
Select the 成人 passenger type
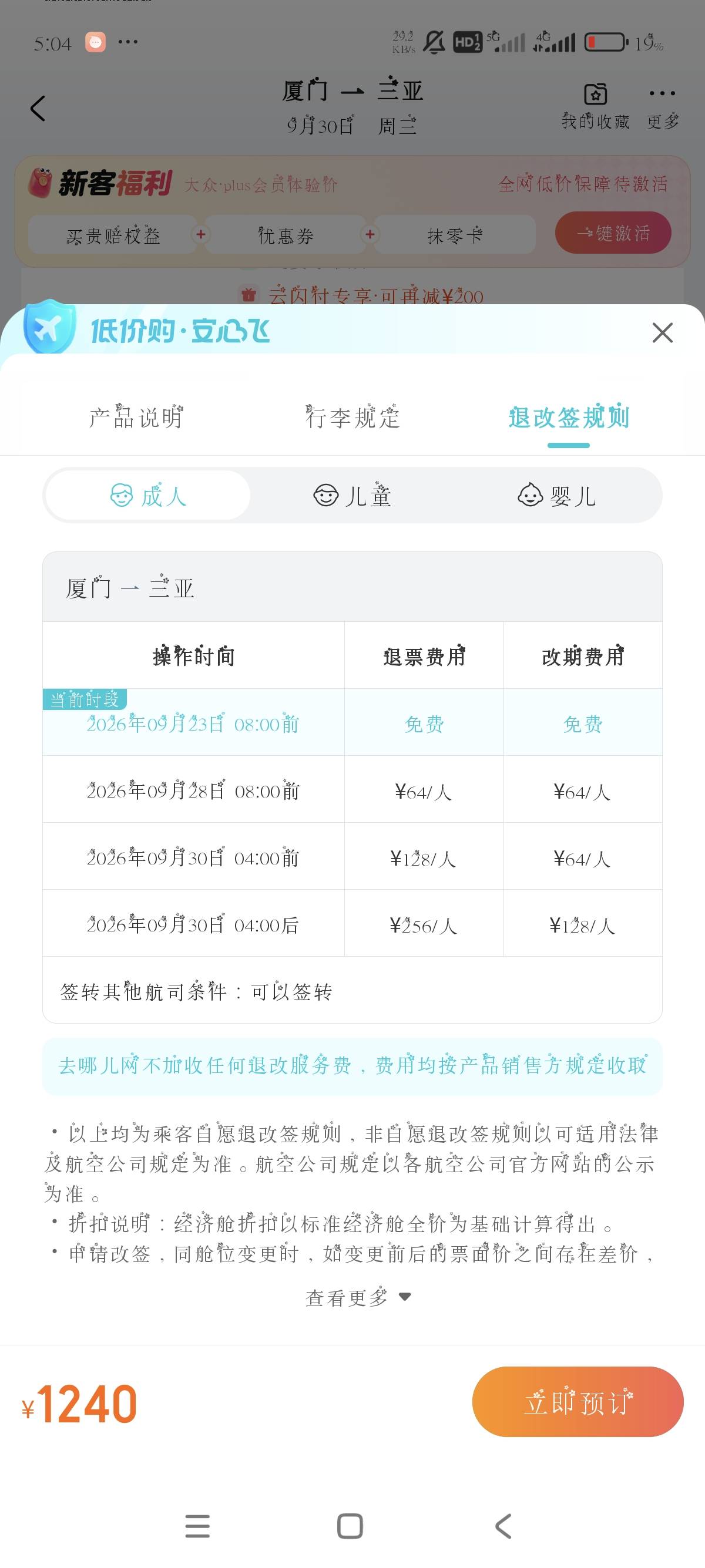tap(148, 496)
